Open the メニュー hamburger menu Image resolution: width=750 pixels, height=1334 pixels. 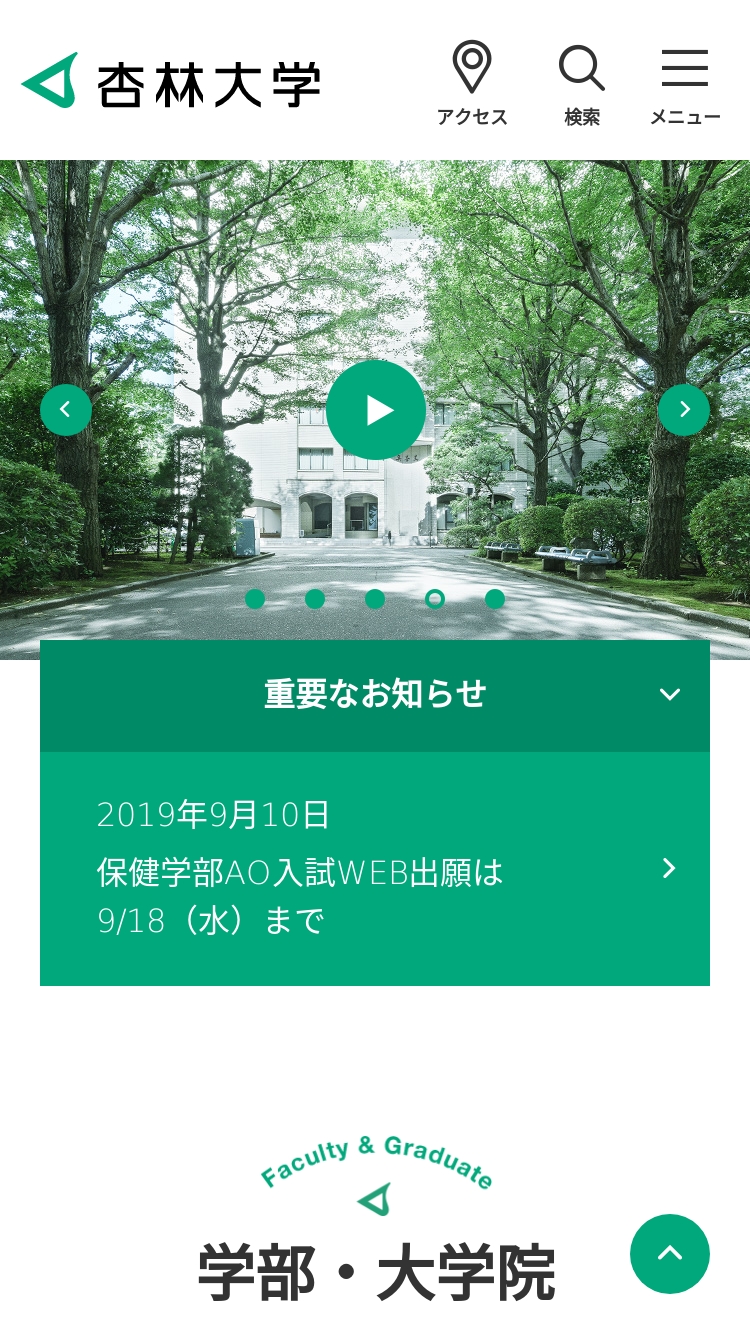pyautogui.click(x=685, y=84)
